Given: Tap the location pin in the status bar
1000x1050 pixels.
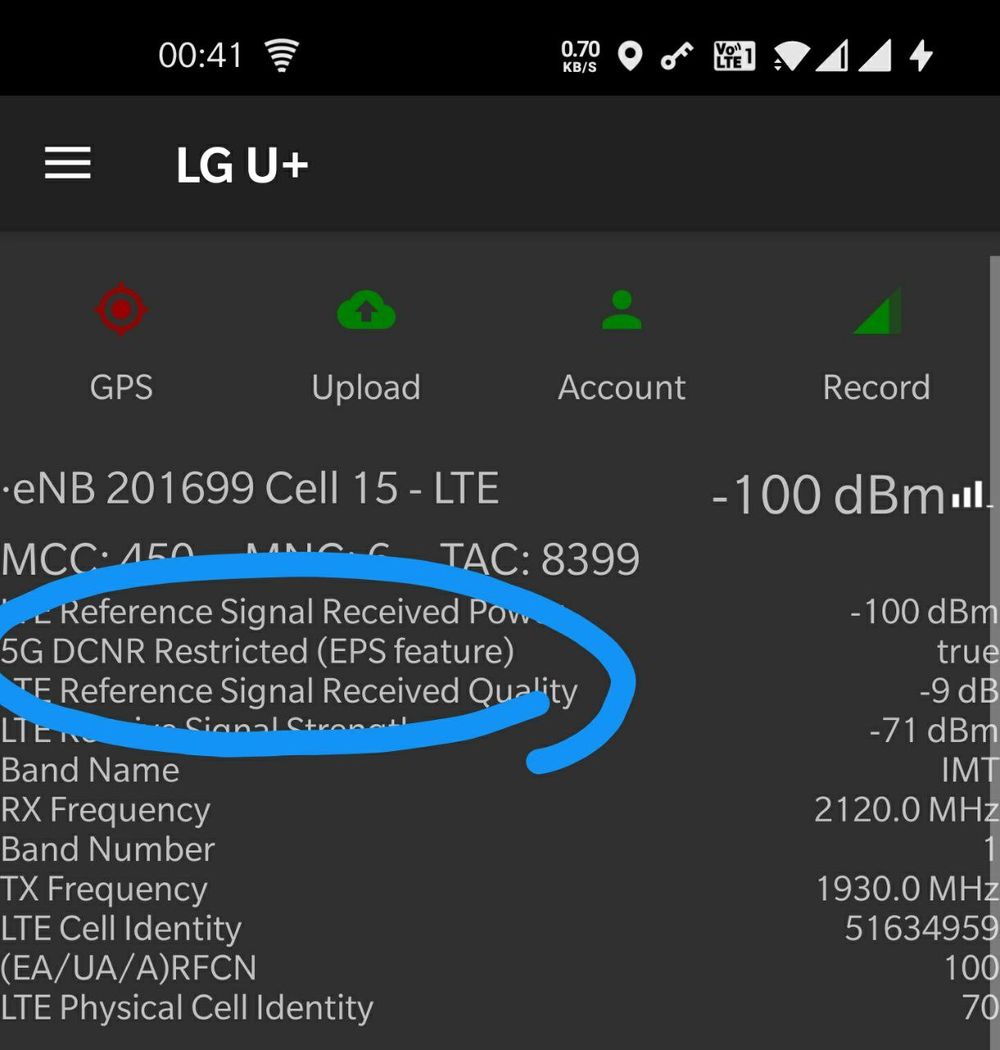Looking at the screenshot, I should click(629, 55).
